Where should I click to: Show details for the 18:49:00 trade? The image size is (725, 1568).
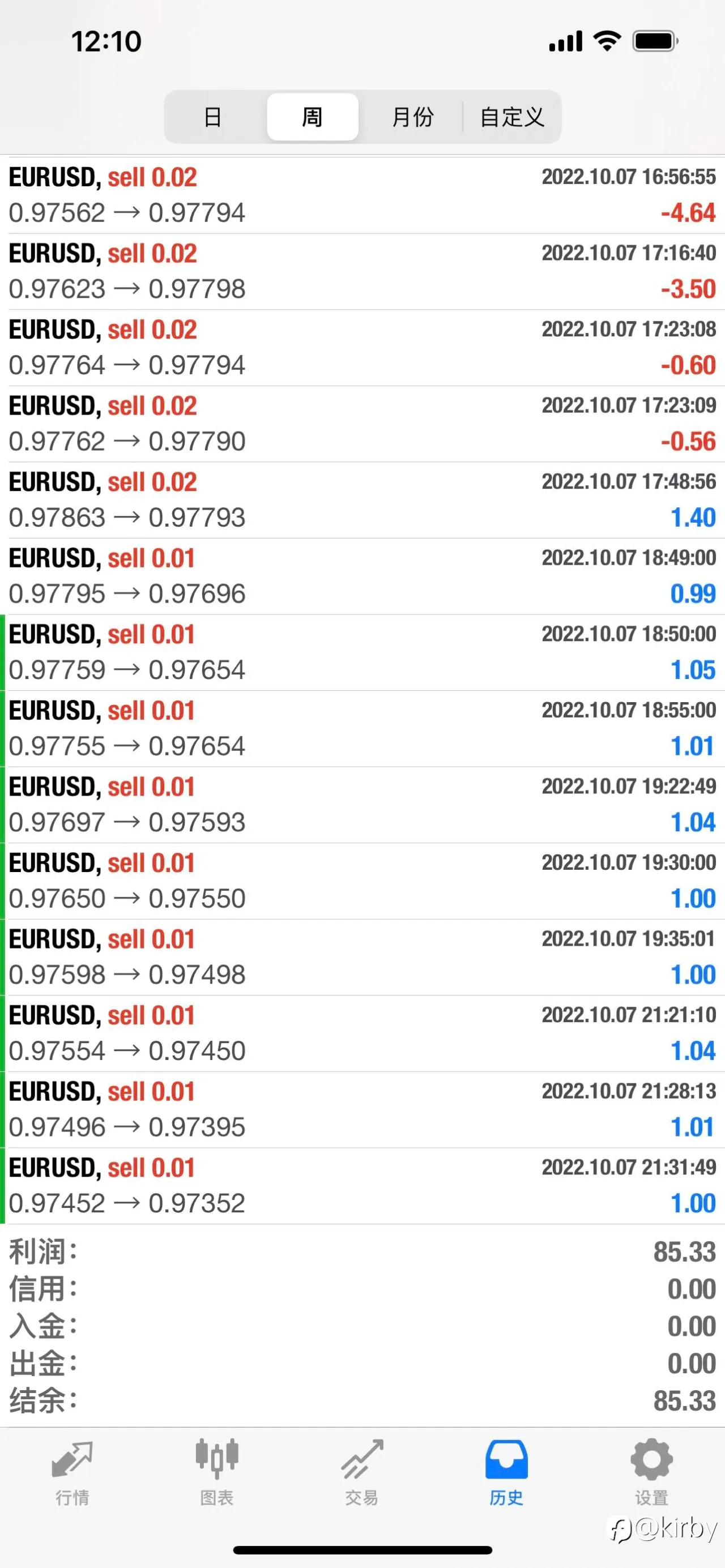tap(362, 576)
